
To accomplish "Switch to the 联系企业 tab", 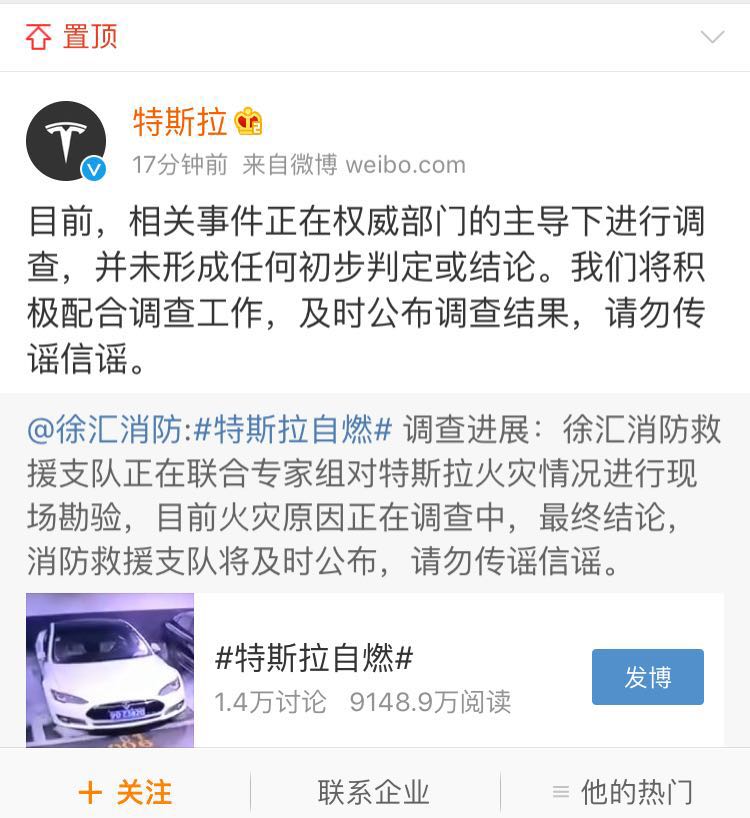I will (375, 791).
